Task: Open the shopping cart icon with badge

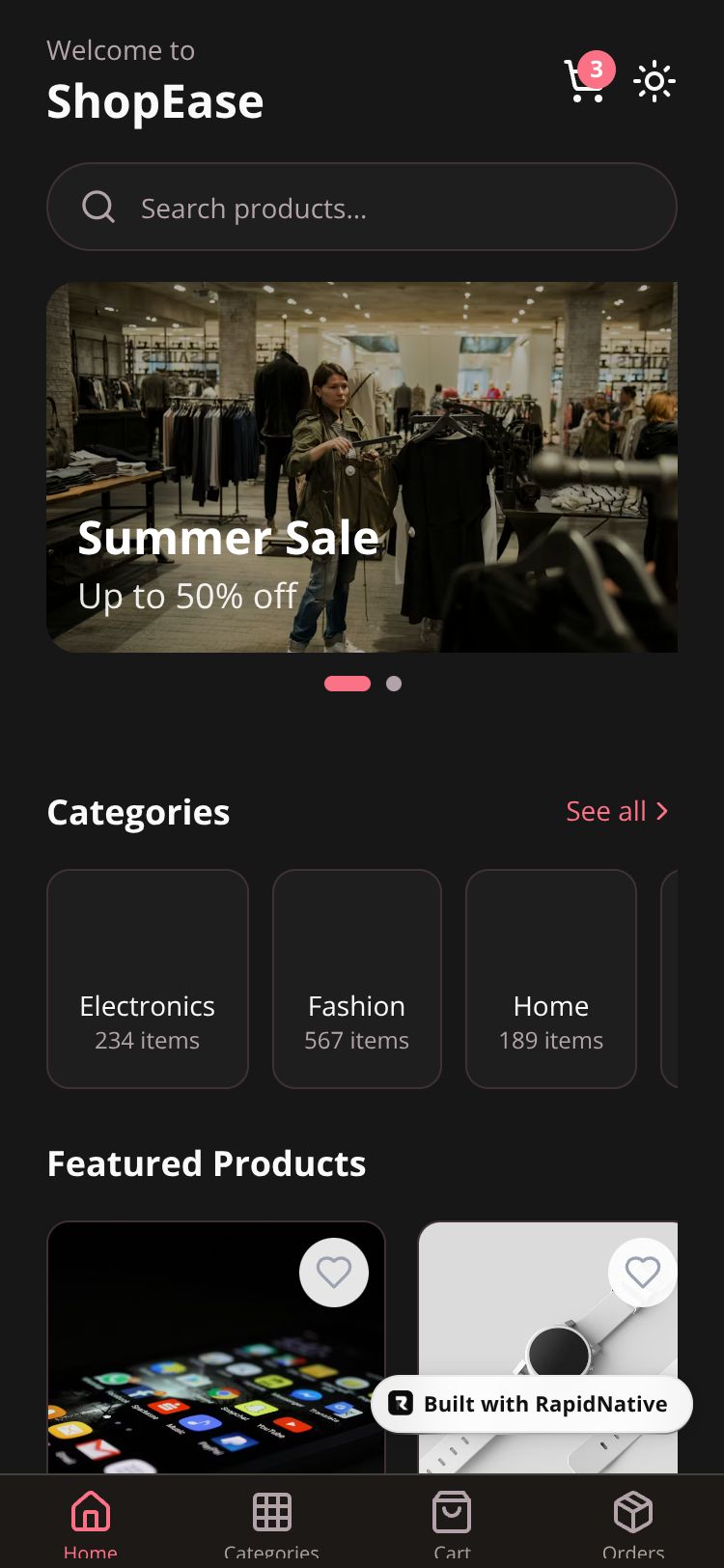Action: [585, 81]
